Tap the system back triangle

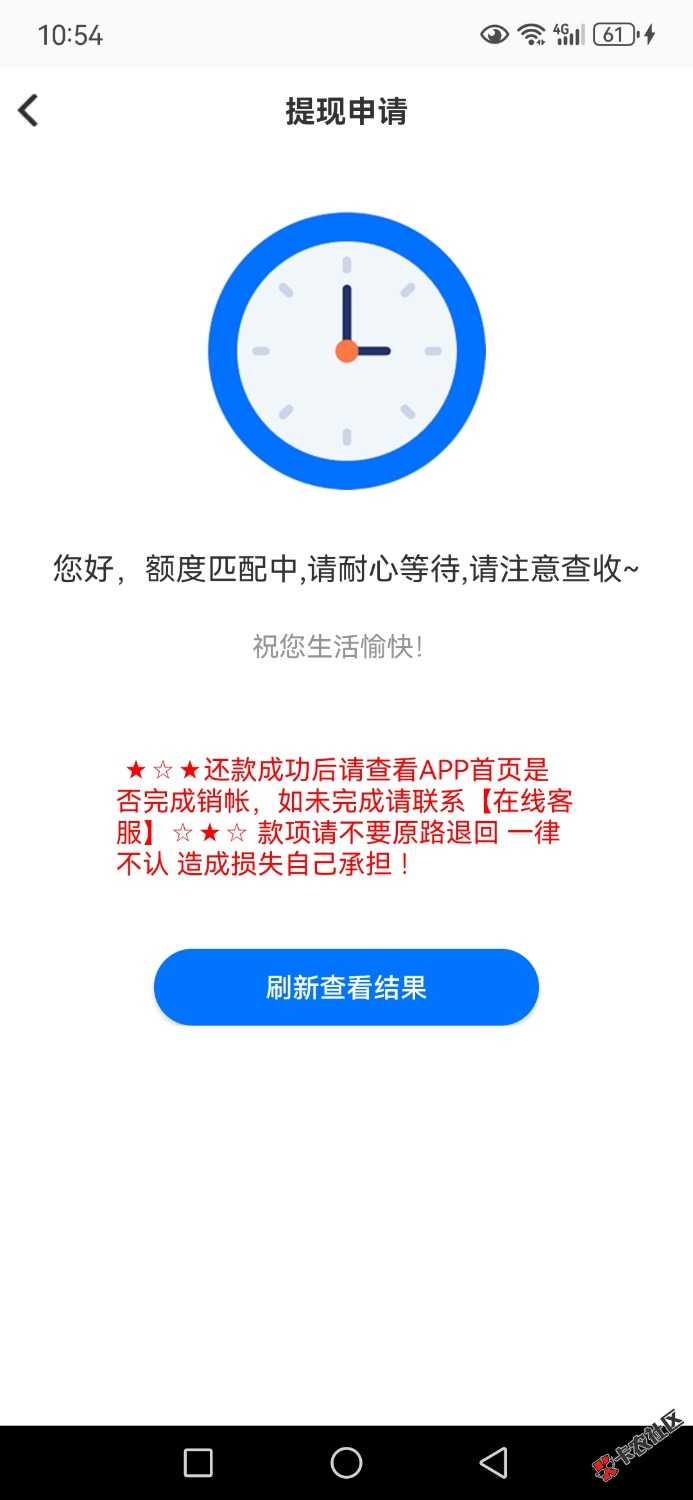[494, 1463]
